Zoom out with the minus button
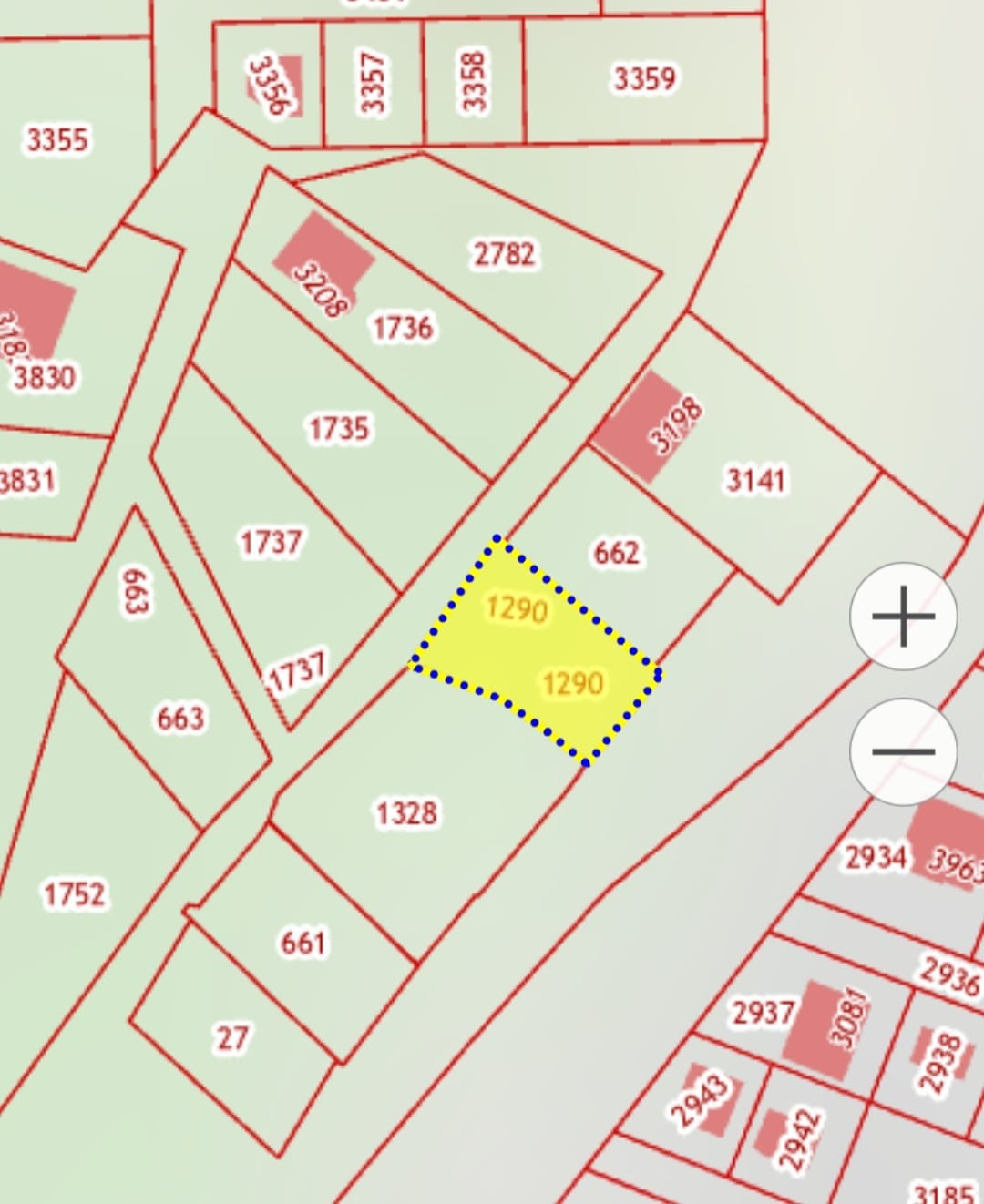This screenshot has height=1204, width=984. pyautogui.click(x=903, y=751)
